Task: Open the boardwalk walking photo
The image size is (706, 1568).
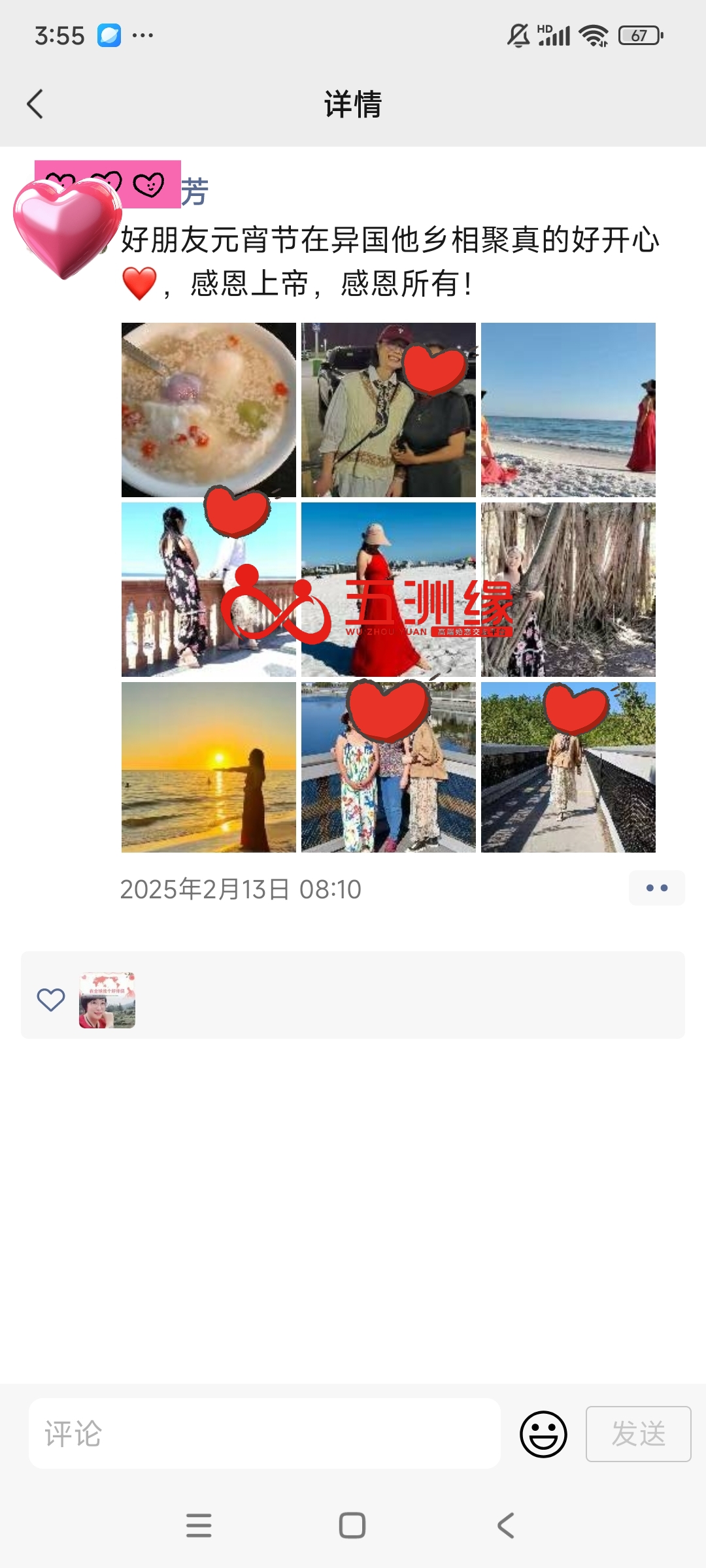Action: pyautogui.click(x=568, y=767)
